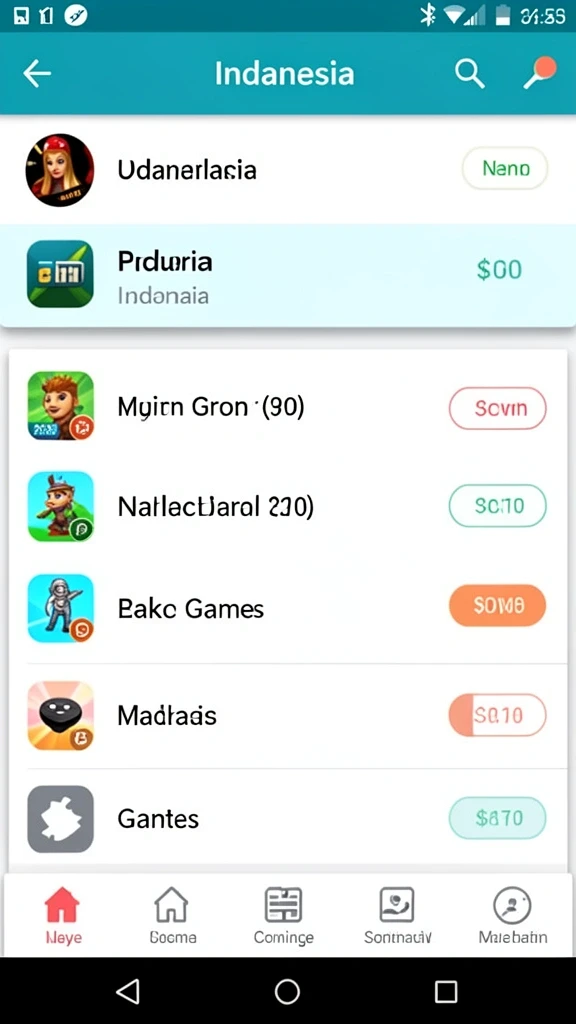Tap the price button next to Madlaais

pos(498,715)
